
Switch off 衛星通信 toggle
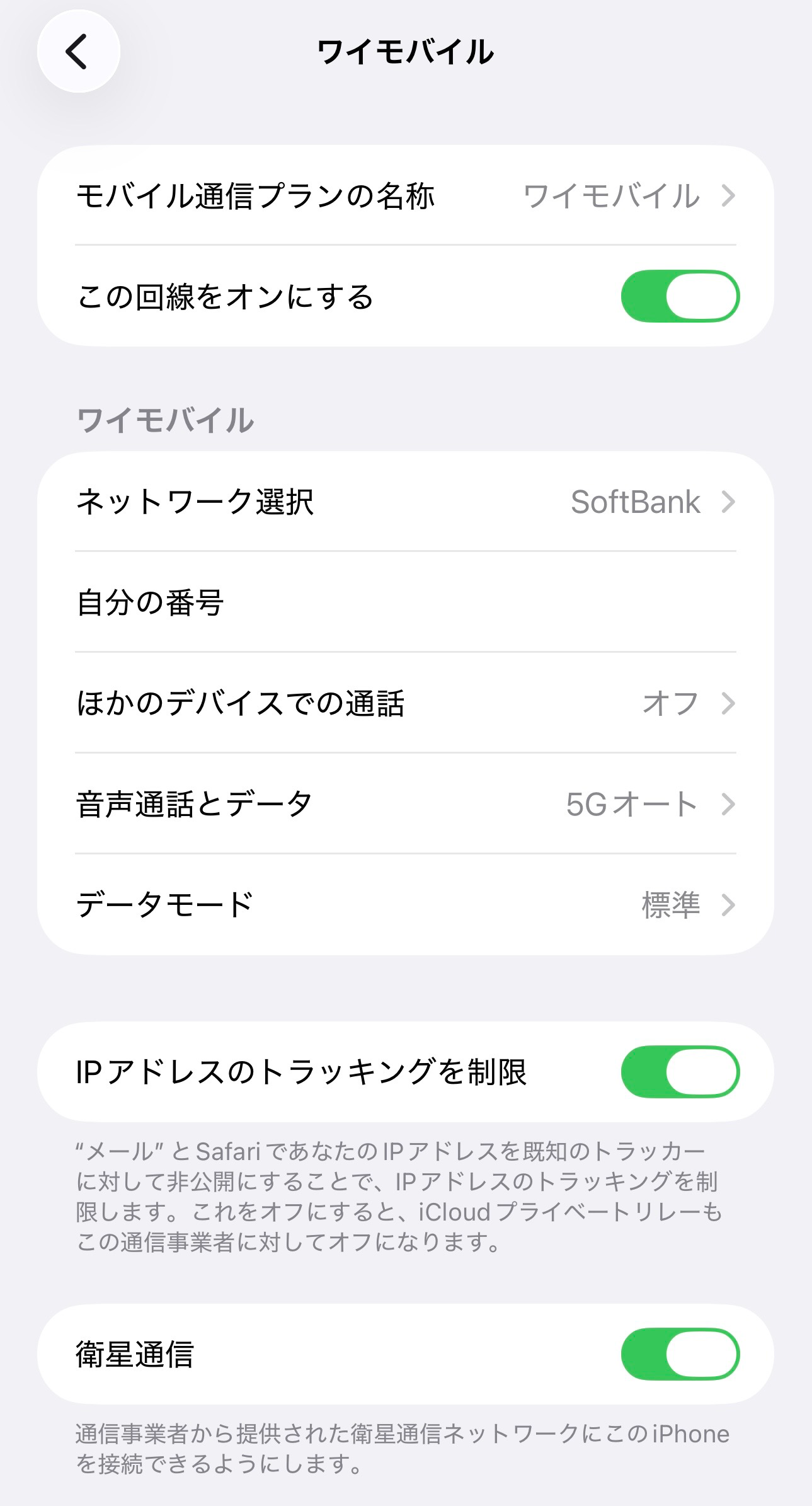pyautogui.click(x=680, y=1354)
